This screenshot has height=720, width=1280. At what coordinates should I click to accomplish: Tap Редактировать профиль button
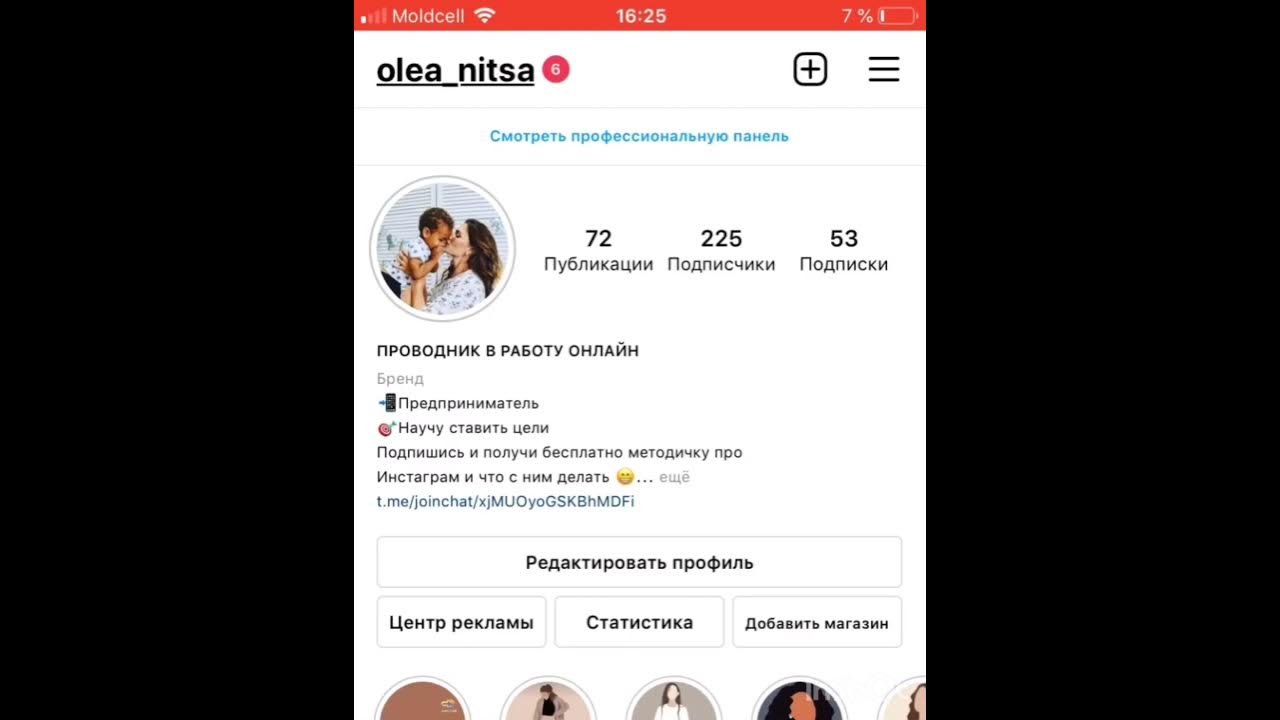[639, 562]
